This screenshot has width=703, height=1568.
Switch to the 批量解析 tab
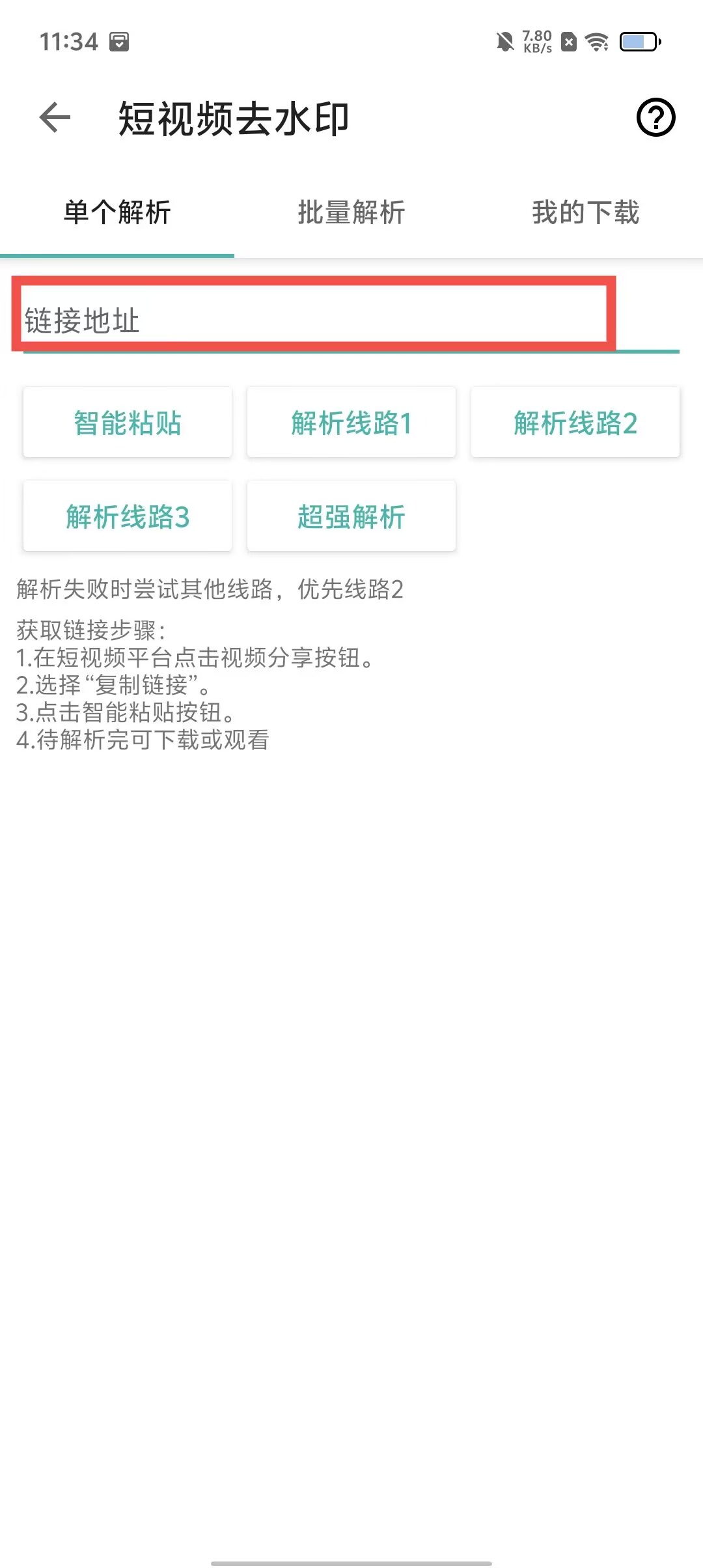(x=351, y=212)
